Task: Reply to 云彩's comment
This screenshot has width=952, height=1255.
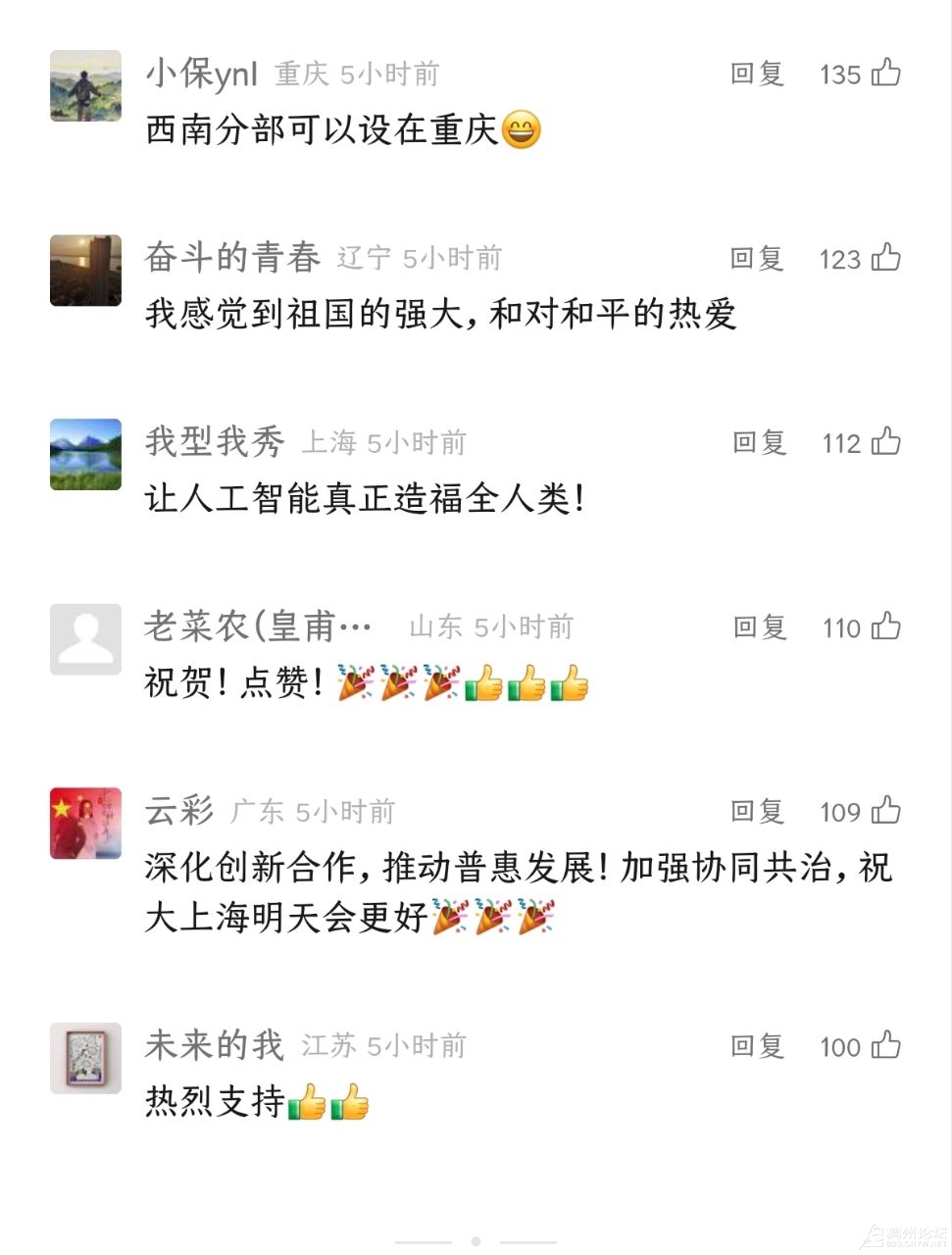Action: coord(757,811)
